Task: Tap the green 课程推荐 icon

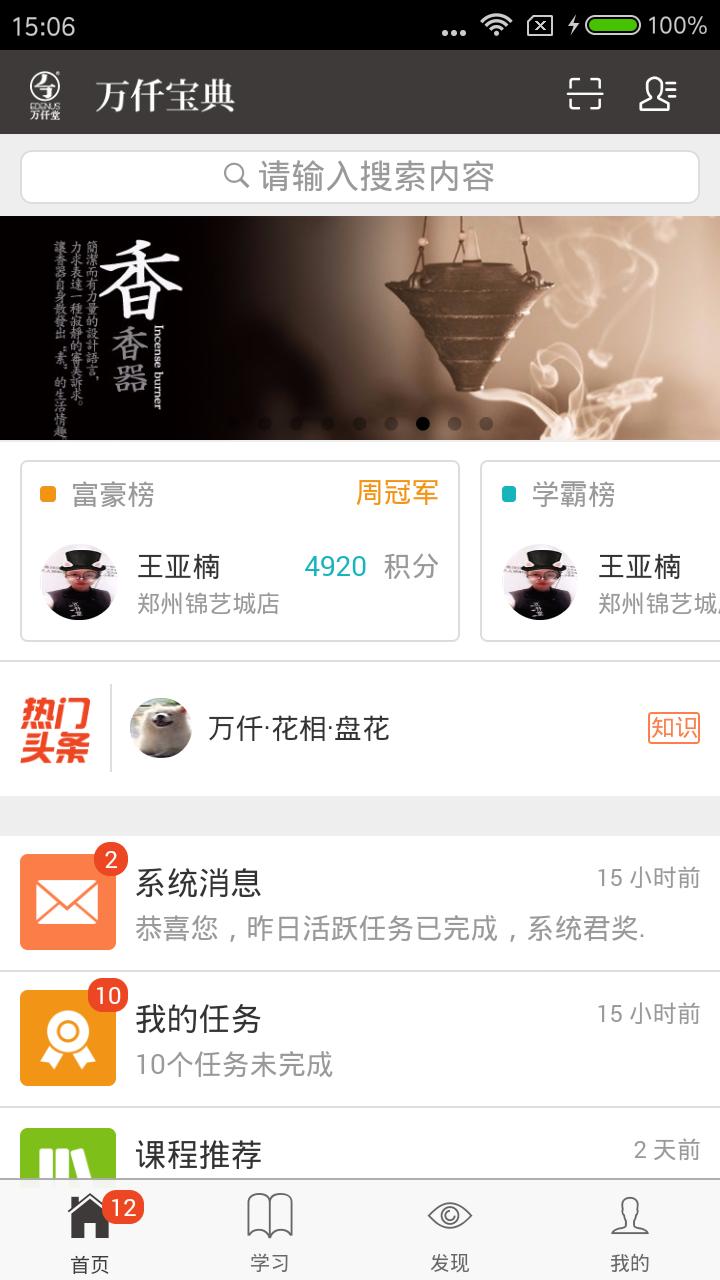Action: 67,1156
